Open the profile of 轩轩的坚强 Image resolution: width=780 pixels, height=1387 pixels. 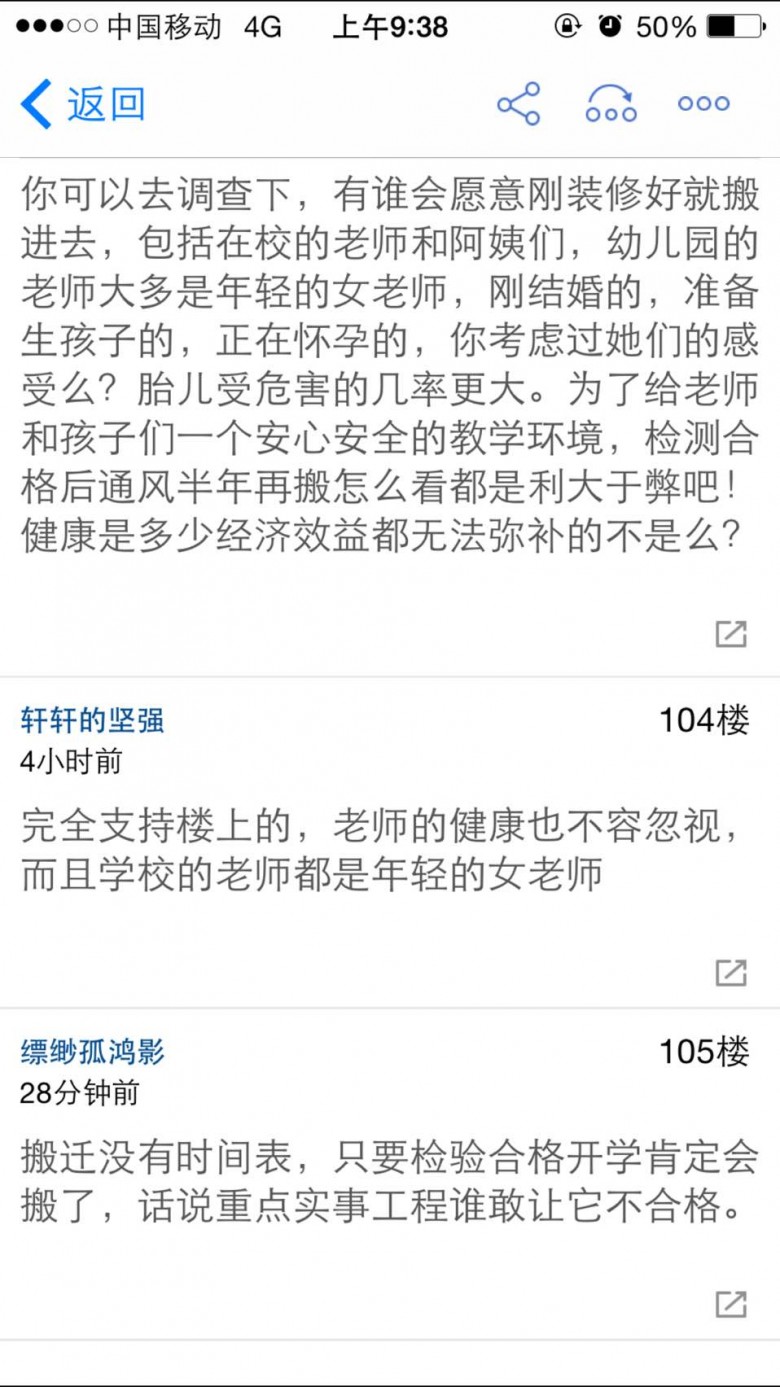92,720
